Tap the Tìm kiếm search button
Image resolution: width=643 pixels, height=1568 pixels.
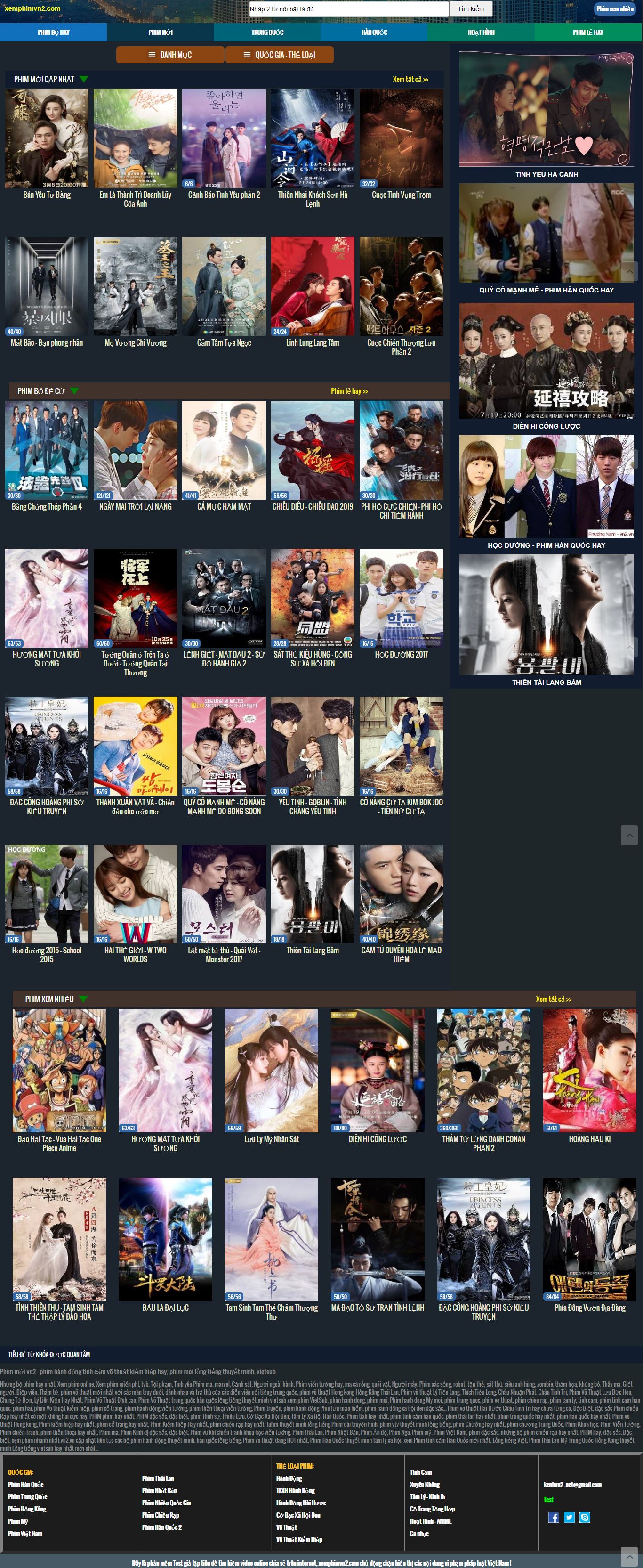click(471, 9)
